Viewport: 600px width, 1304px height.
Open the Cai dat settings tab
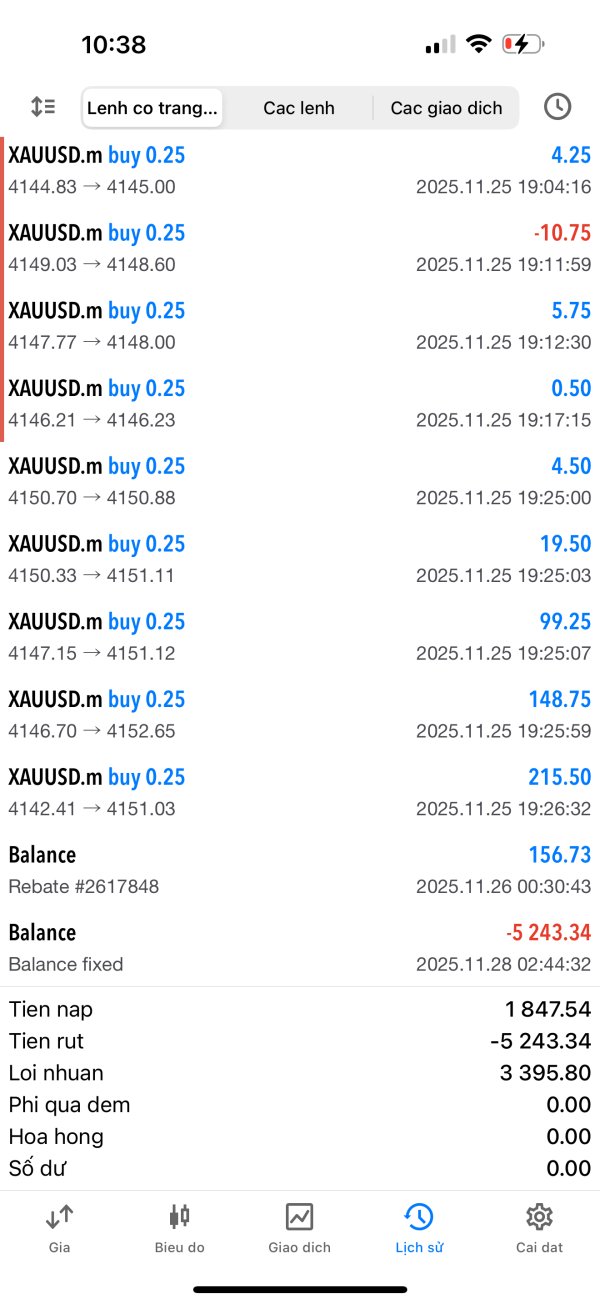tap(539, 1228)
